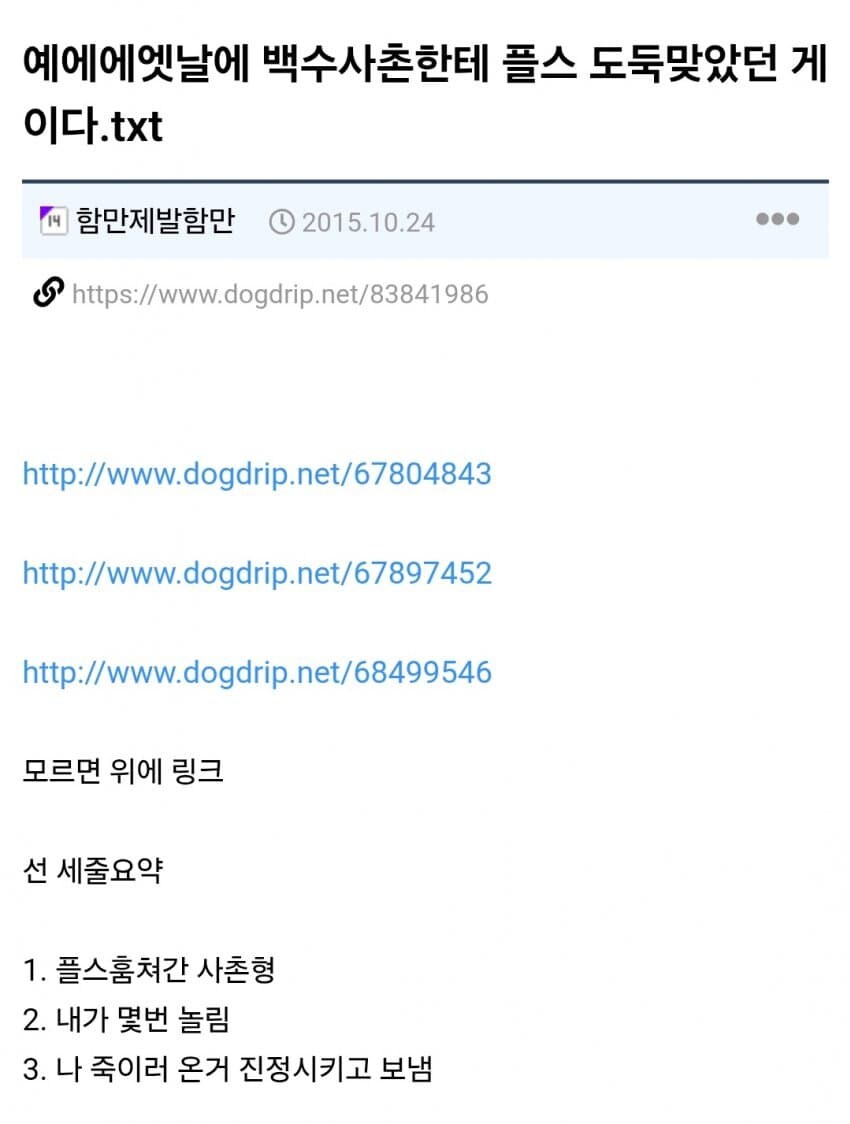850x1124 pixels.
Task: Visit the link dogdrip.net/68499546
Action: click(257, 672)
